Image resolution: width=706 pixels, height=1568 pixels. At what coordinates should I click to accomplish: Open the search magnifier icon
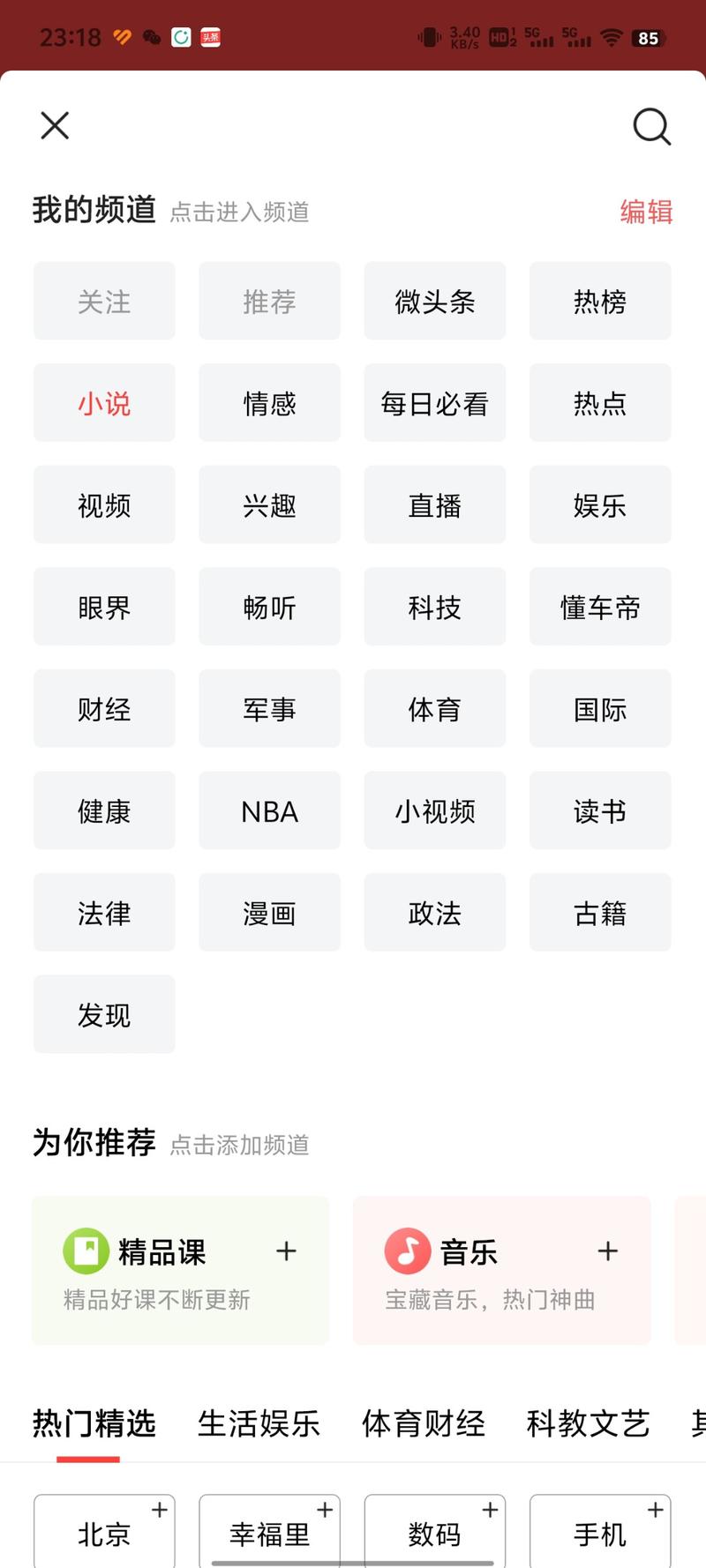tap(652, 126)
